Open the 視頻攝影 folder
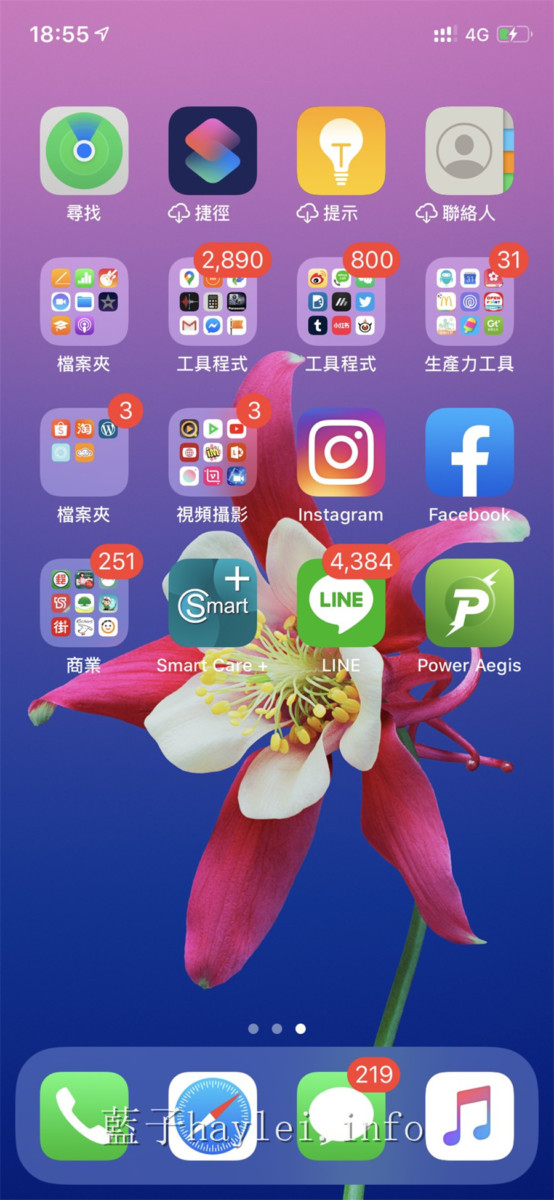The width and height of the screenshot is (554, 1200). coord(212,453)
